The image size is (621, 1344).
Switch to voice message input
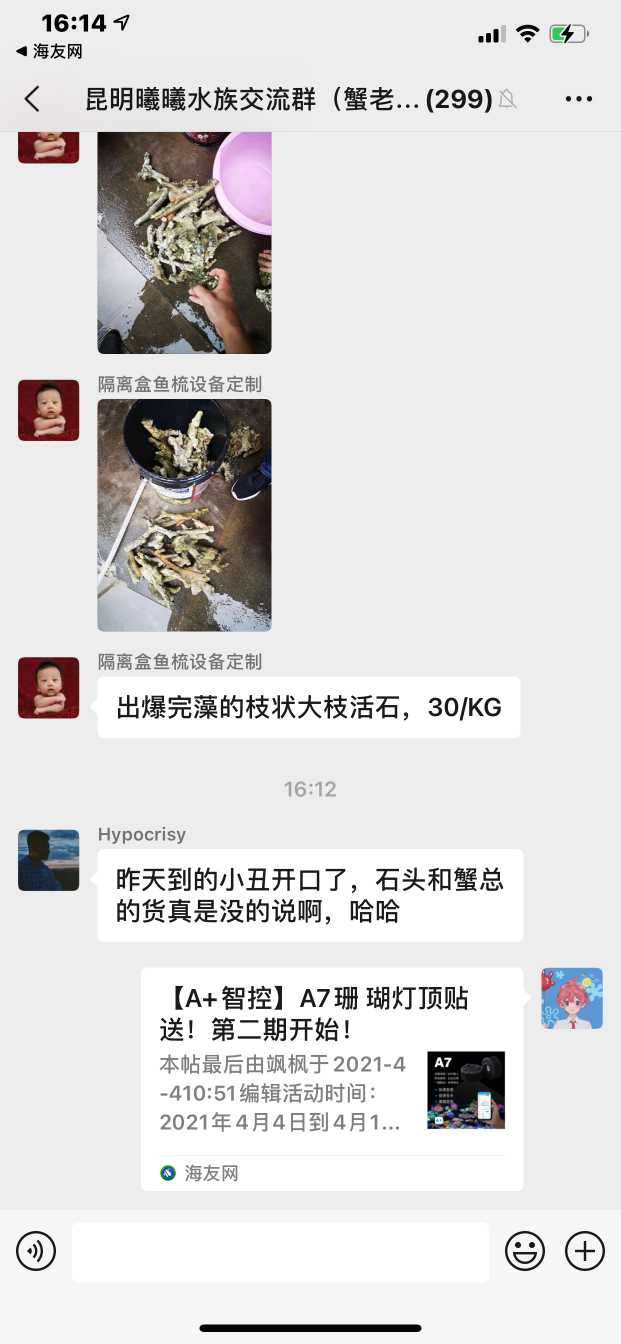point(36,1251)
